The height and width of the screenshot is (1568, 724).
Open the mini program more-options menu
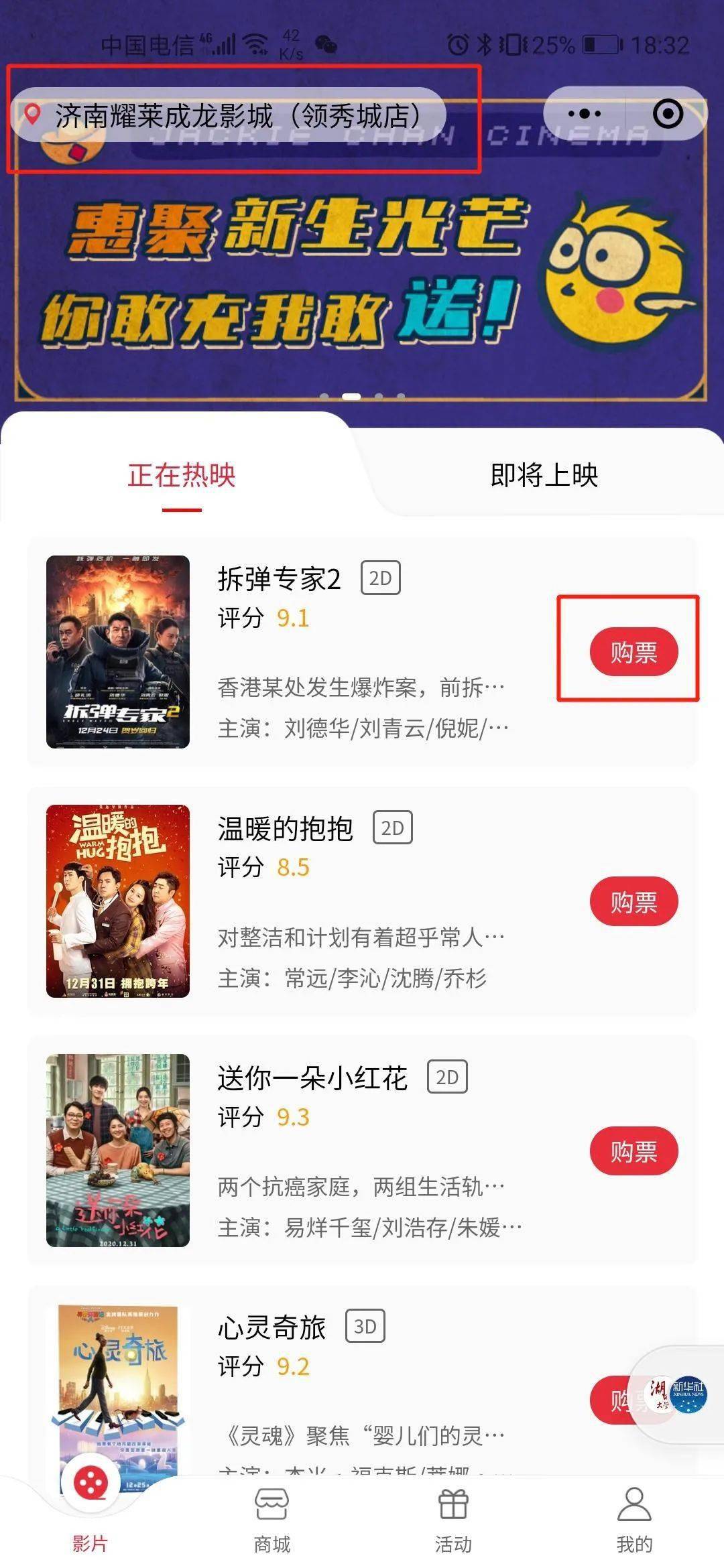pos(584,114)
